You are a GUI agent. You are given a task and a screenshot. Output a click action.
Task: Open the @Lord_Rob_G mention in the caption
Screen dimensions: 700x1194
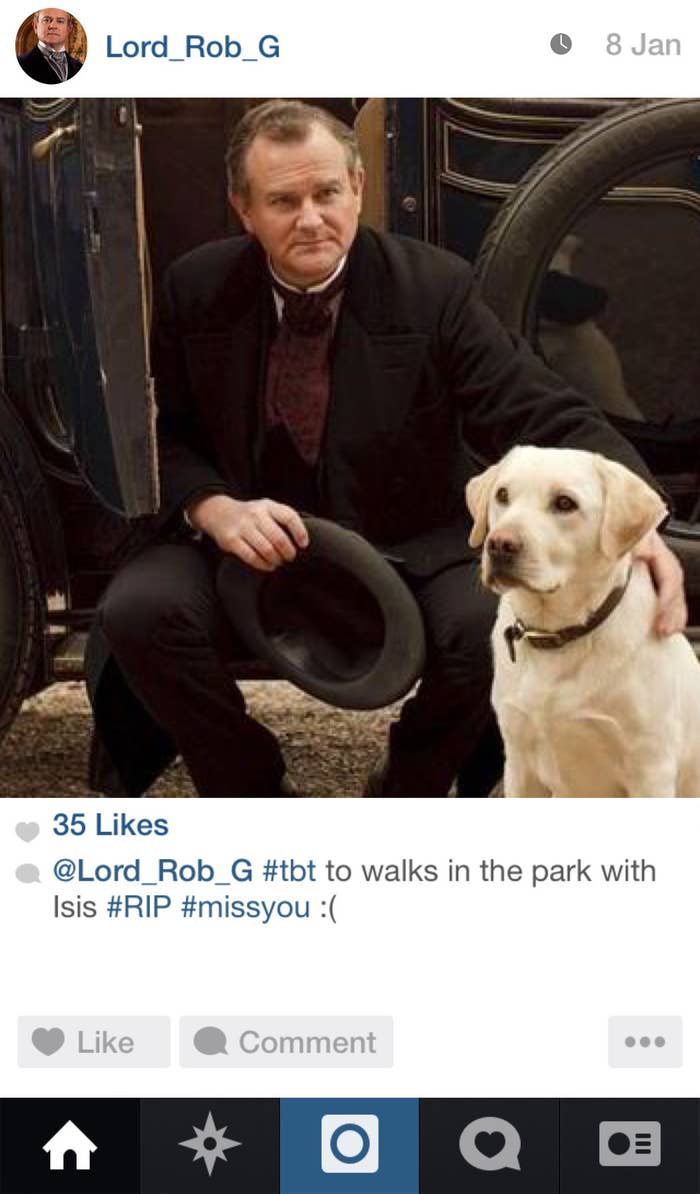[152, 871]
